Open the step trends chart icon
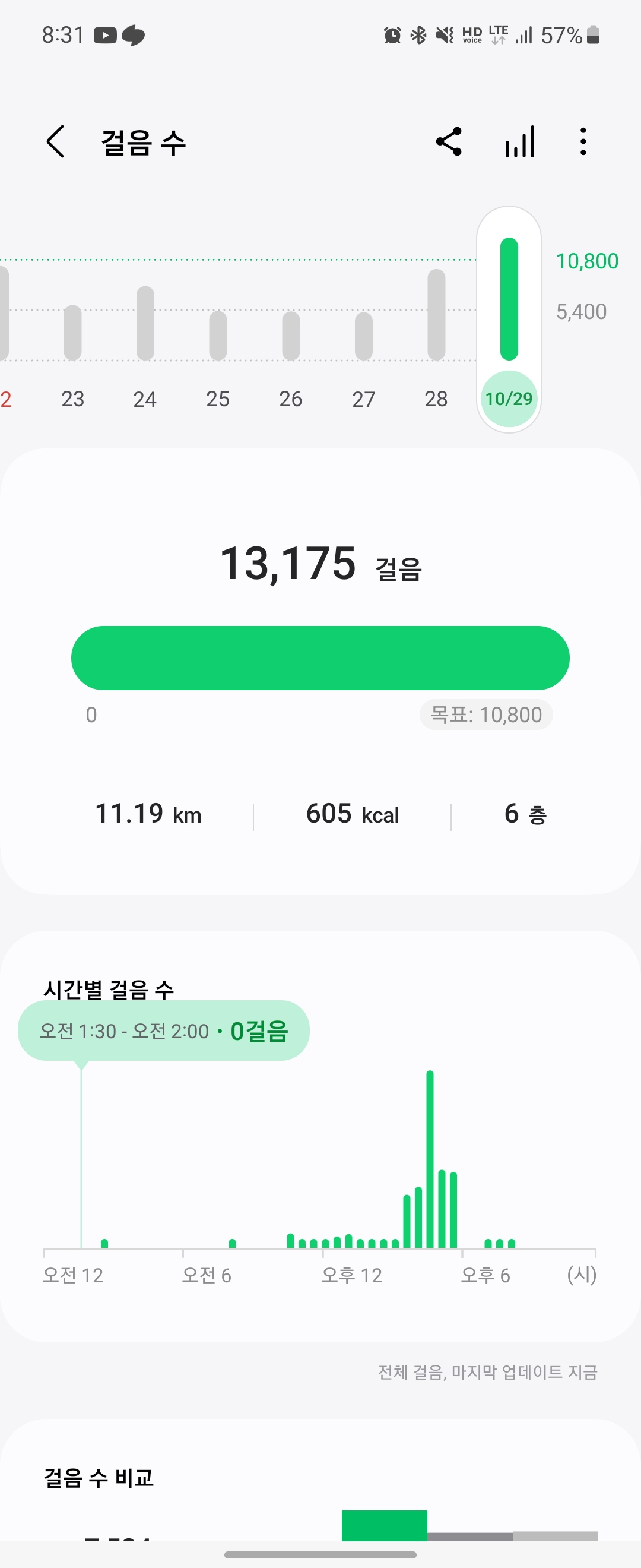The width and height of the screenshot is (641, 1568). click(x=519, y=142)
